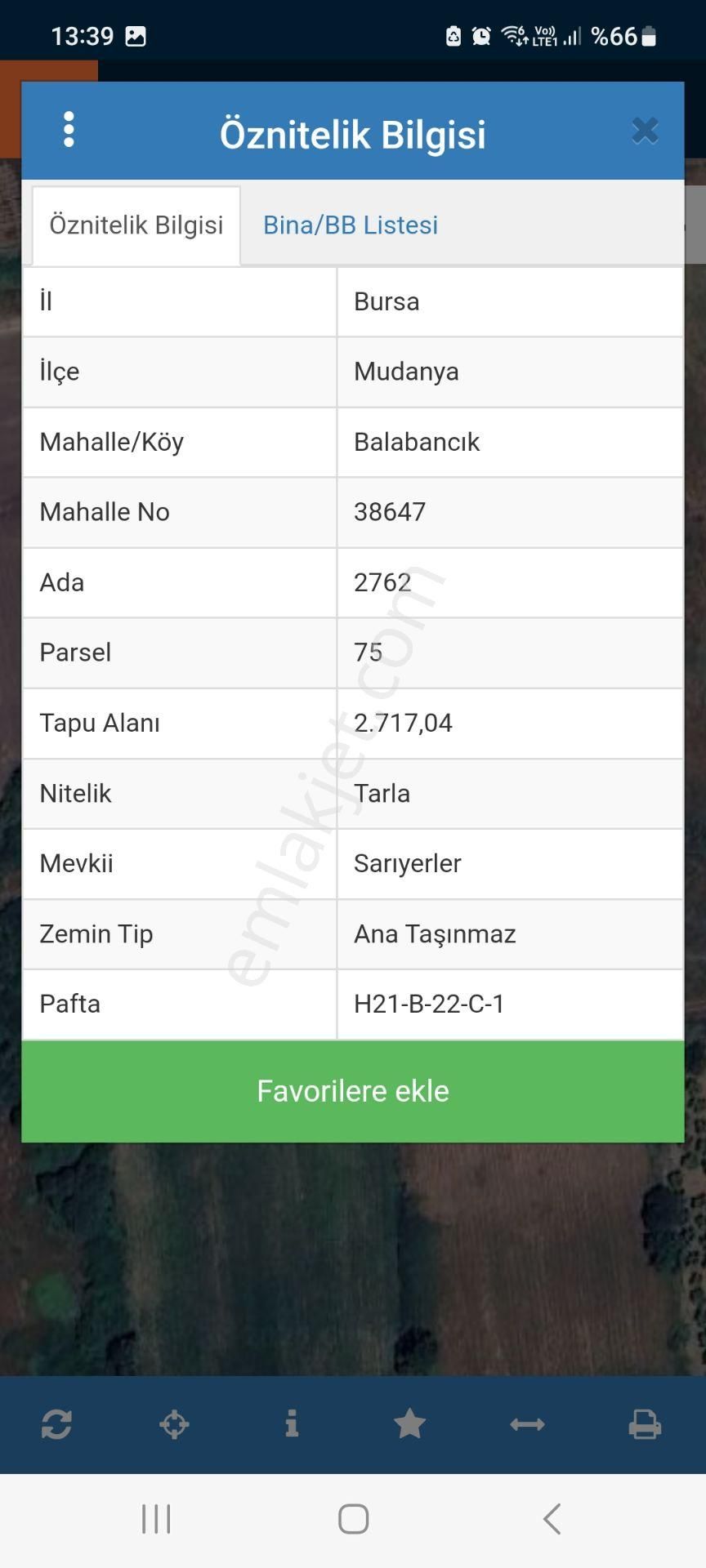
Task: Select the Öznitelik Bilgisi tab
Action: tap(136, 225)
